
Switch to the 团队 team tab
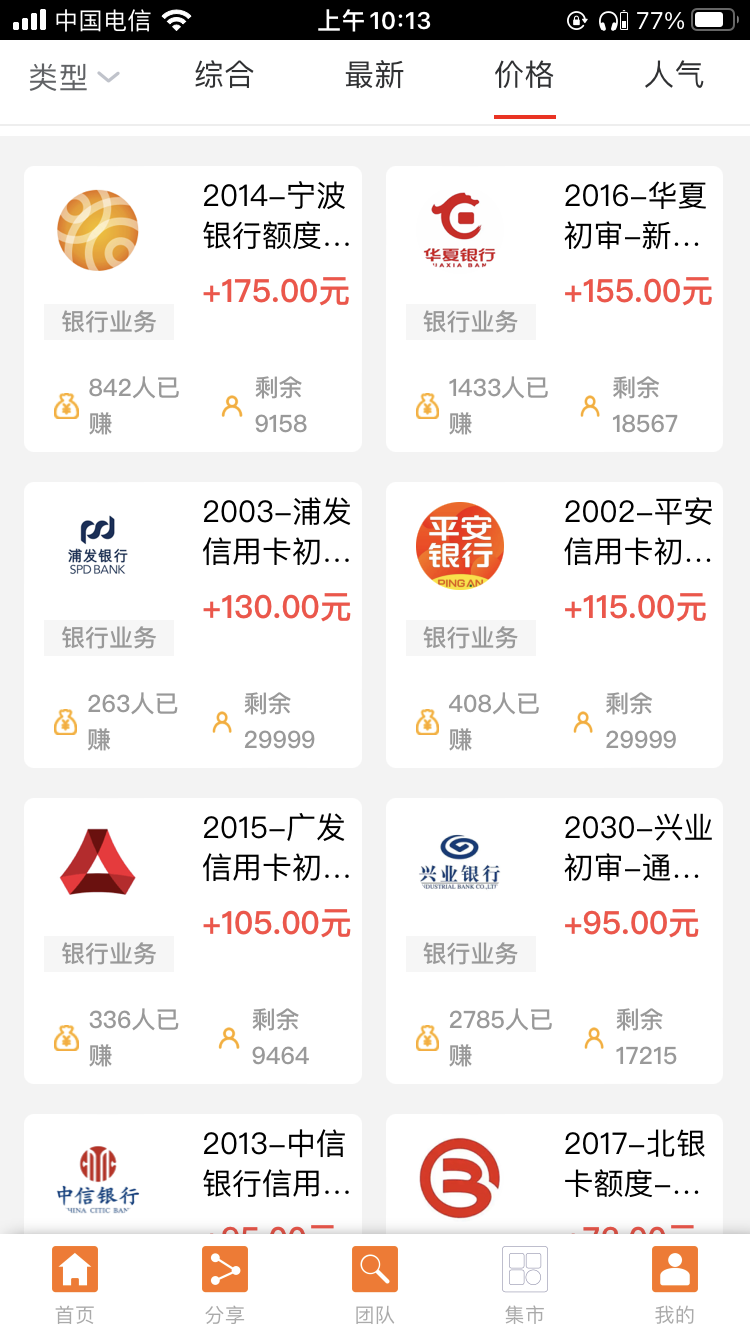point(375,1285)
